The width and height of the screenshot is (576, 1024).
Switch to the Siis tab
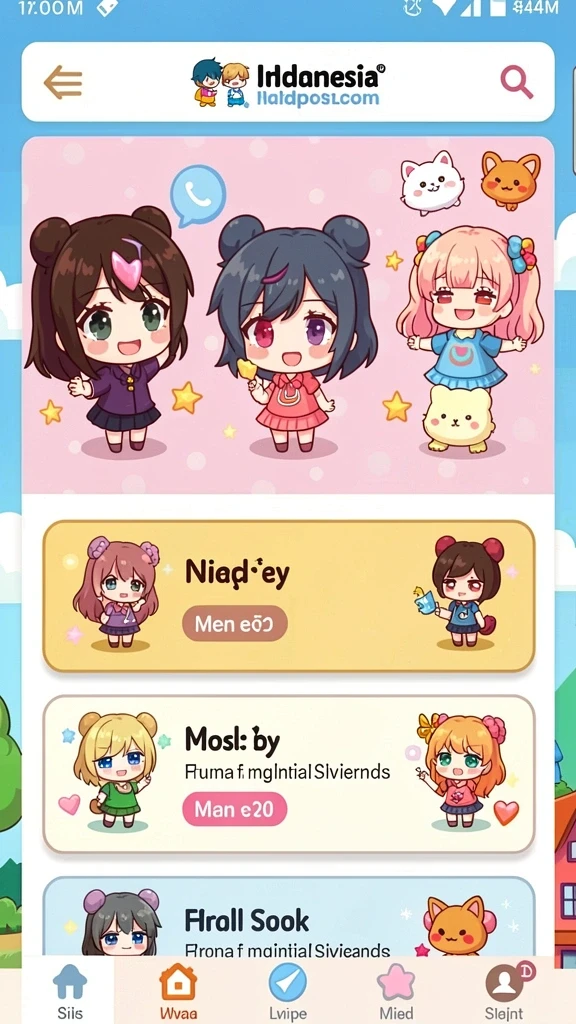click(x=70, y=991)
